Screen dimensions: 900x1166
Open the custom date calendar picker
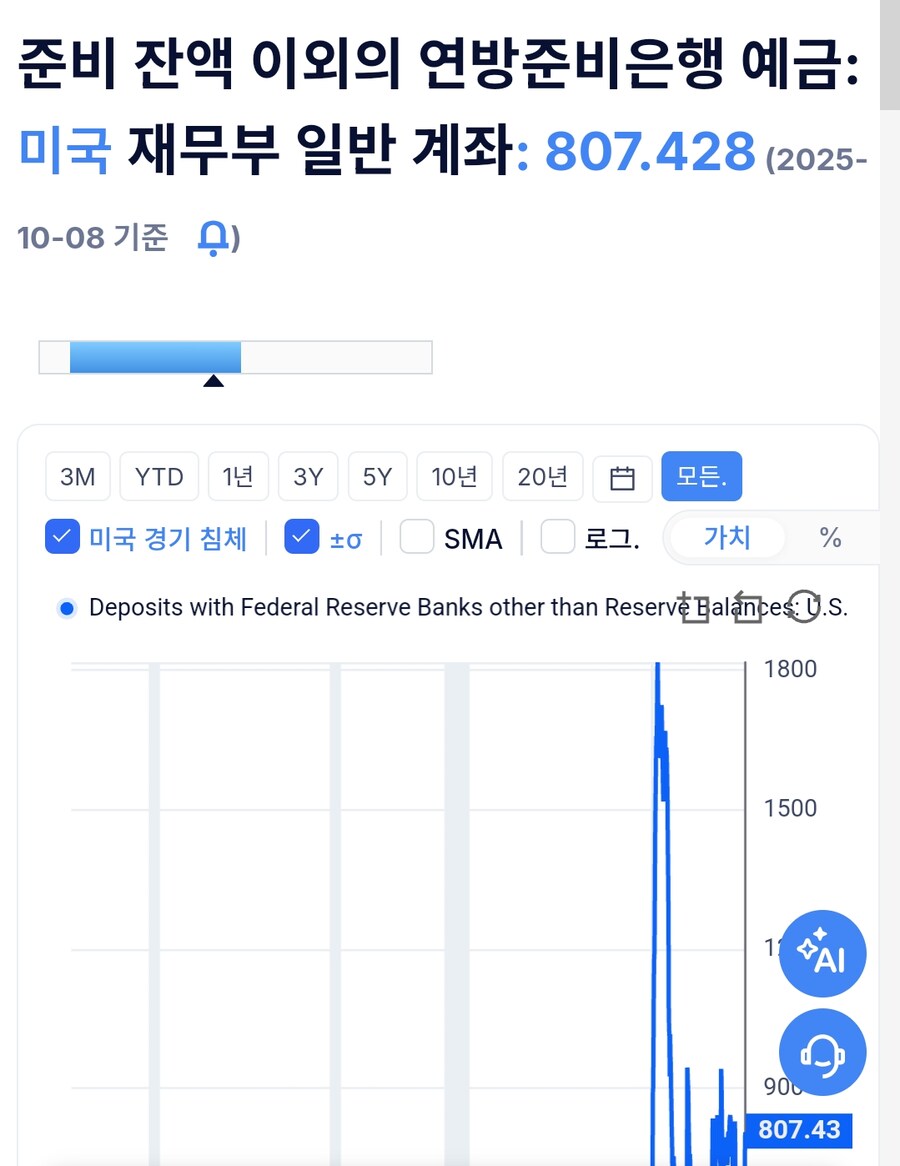(622, 478)
